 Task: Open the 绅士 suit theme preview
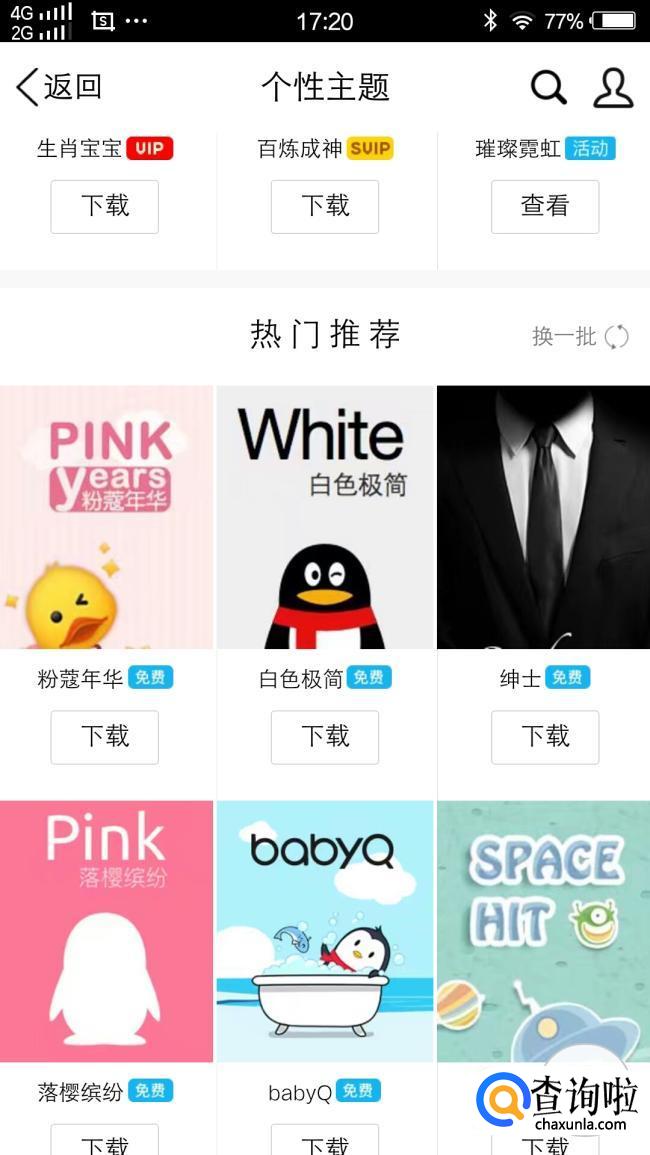(543, 517)
